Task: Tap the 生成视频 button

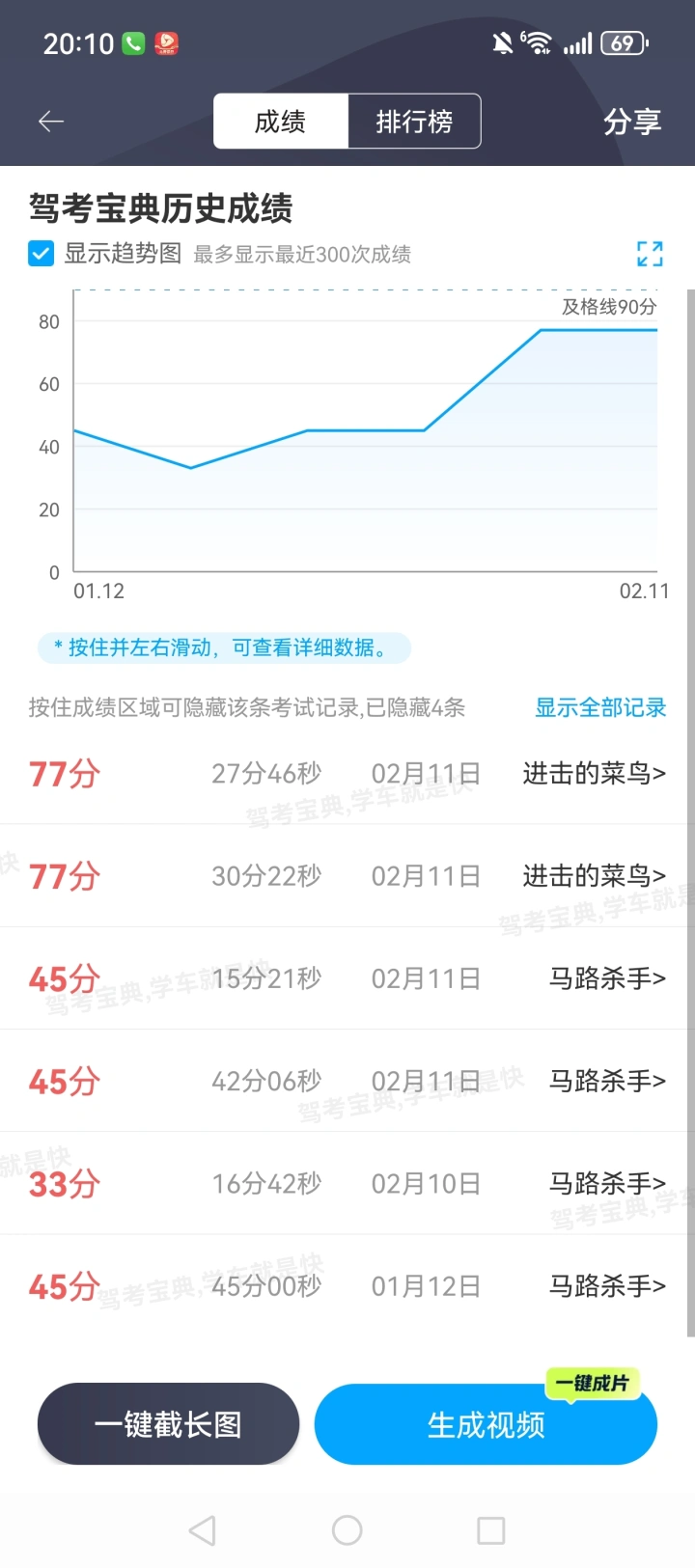Action: click(x=486, y=1424)
